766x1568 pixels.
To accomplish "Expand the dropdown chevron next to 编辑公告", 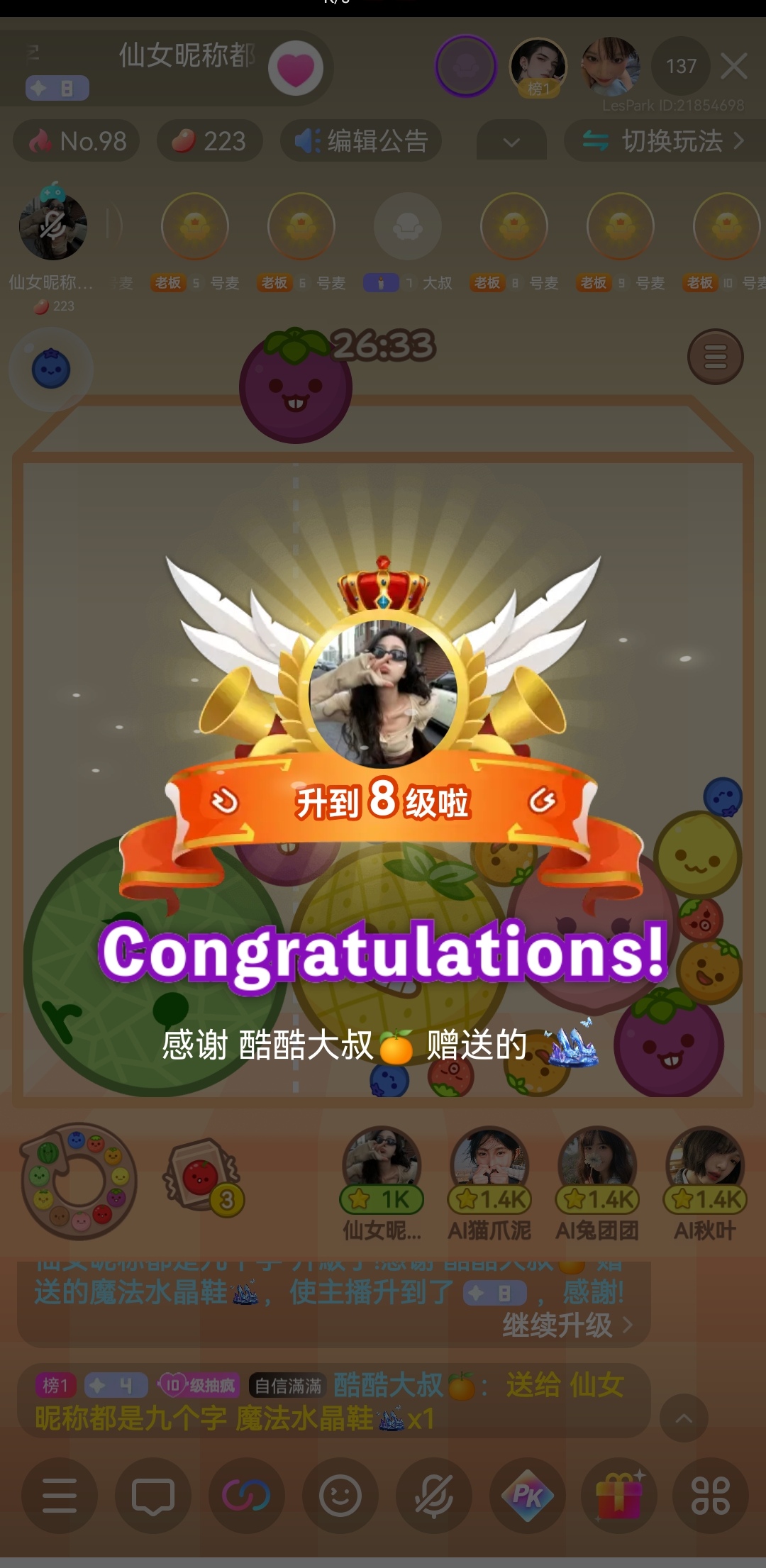I will [x=511, y=142].
